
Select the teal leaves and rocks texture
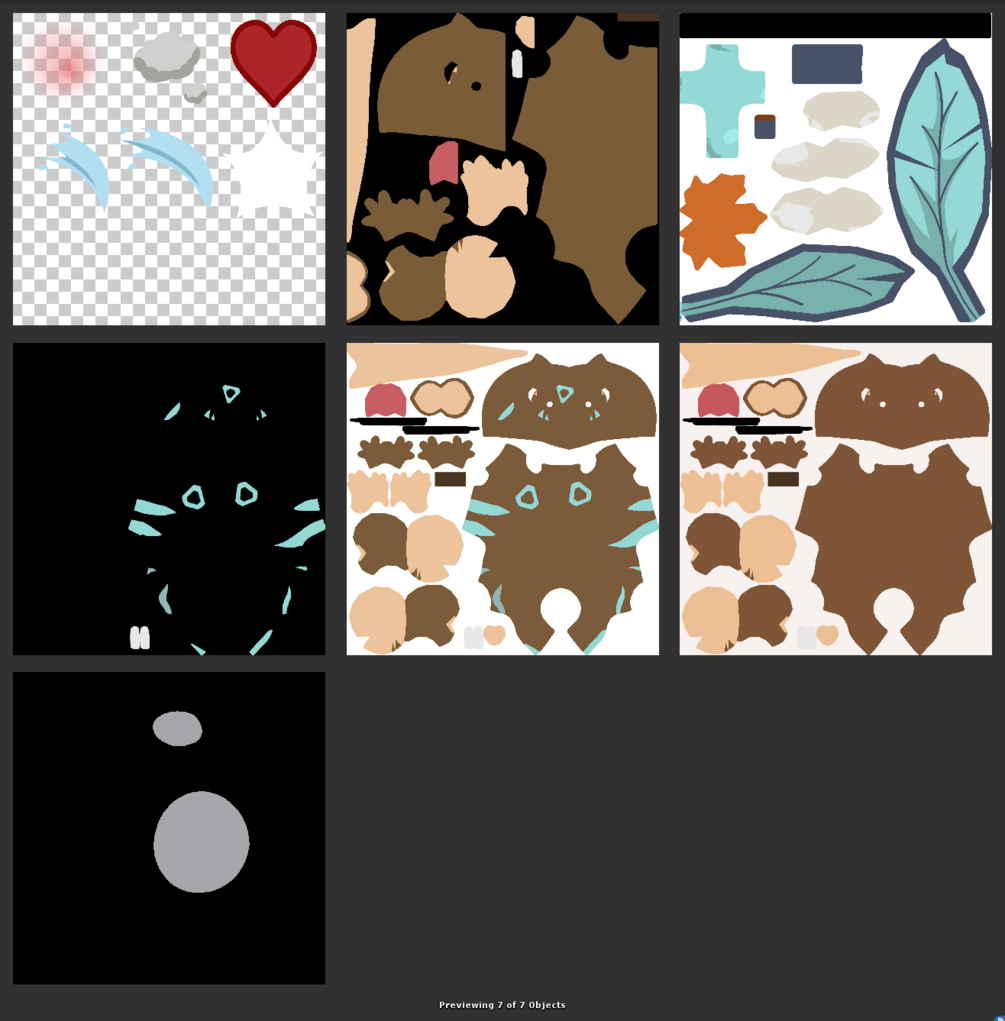(x=835, y=169)
